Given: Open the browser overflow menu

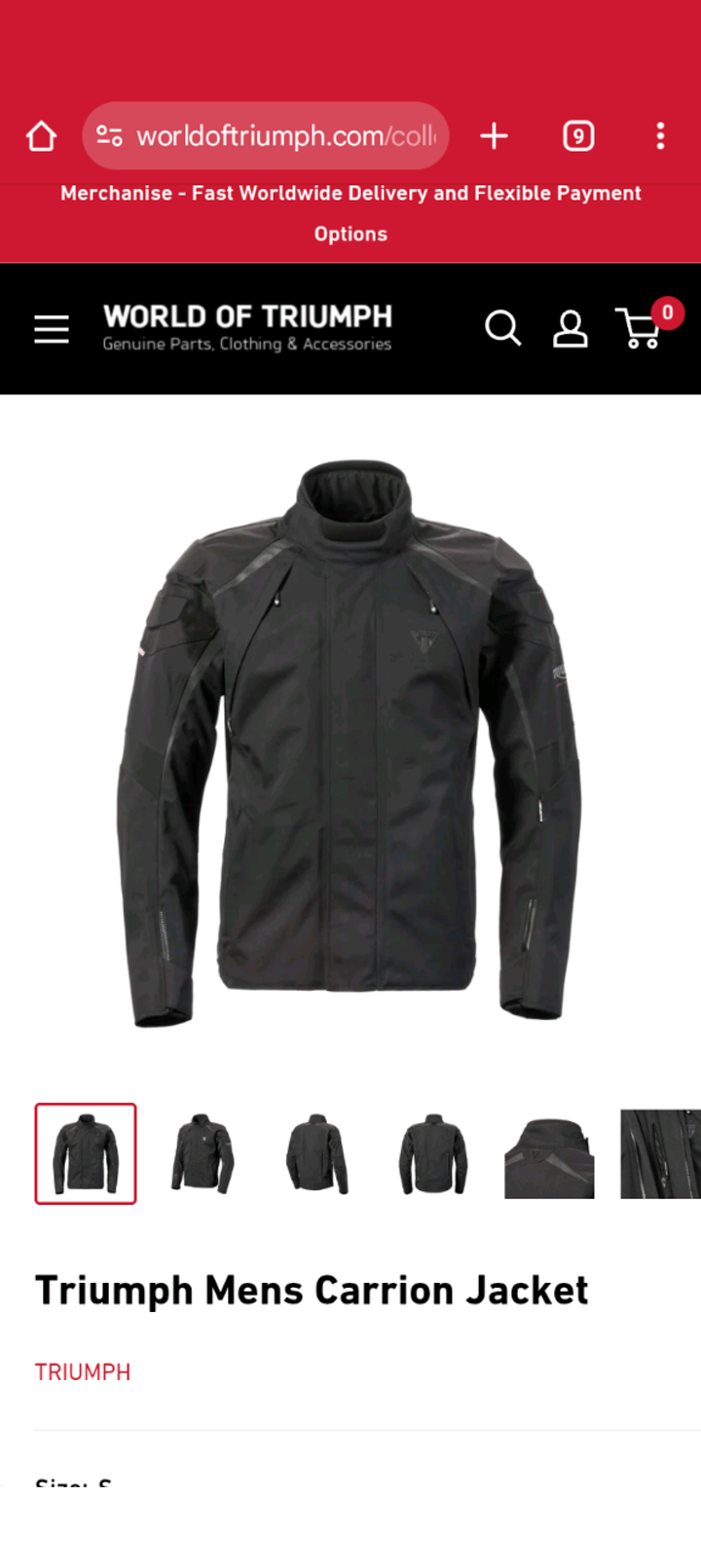Looking at the screenshot, I should [x=660, y=136].
